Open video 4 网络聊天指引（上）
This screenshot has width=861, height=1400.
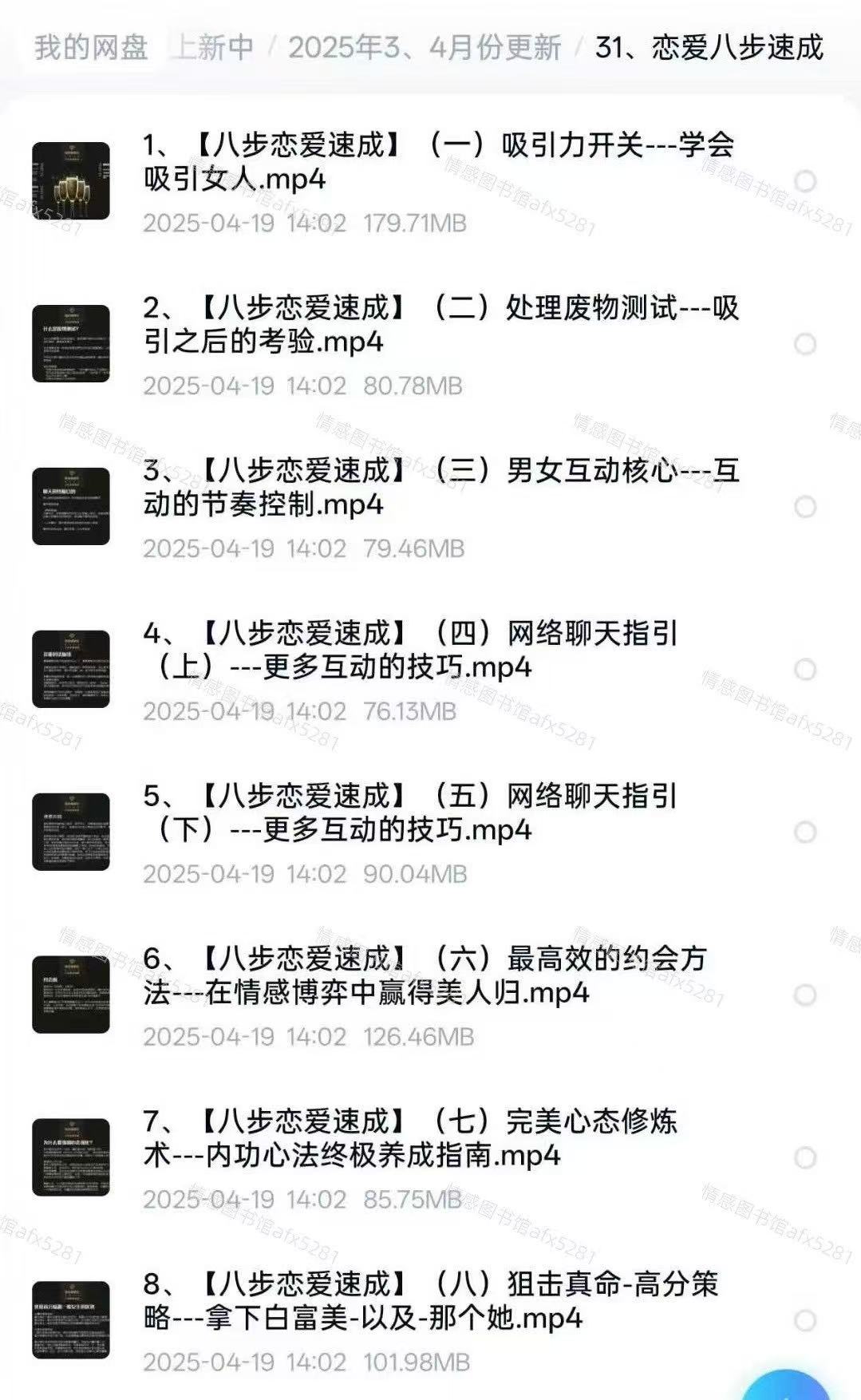410,651
